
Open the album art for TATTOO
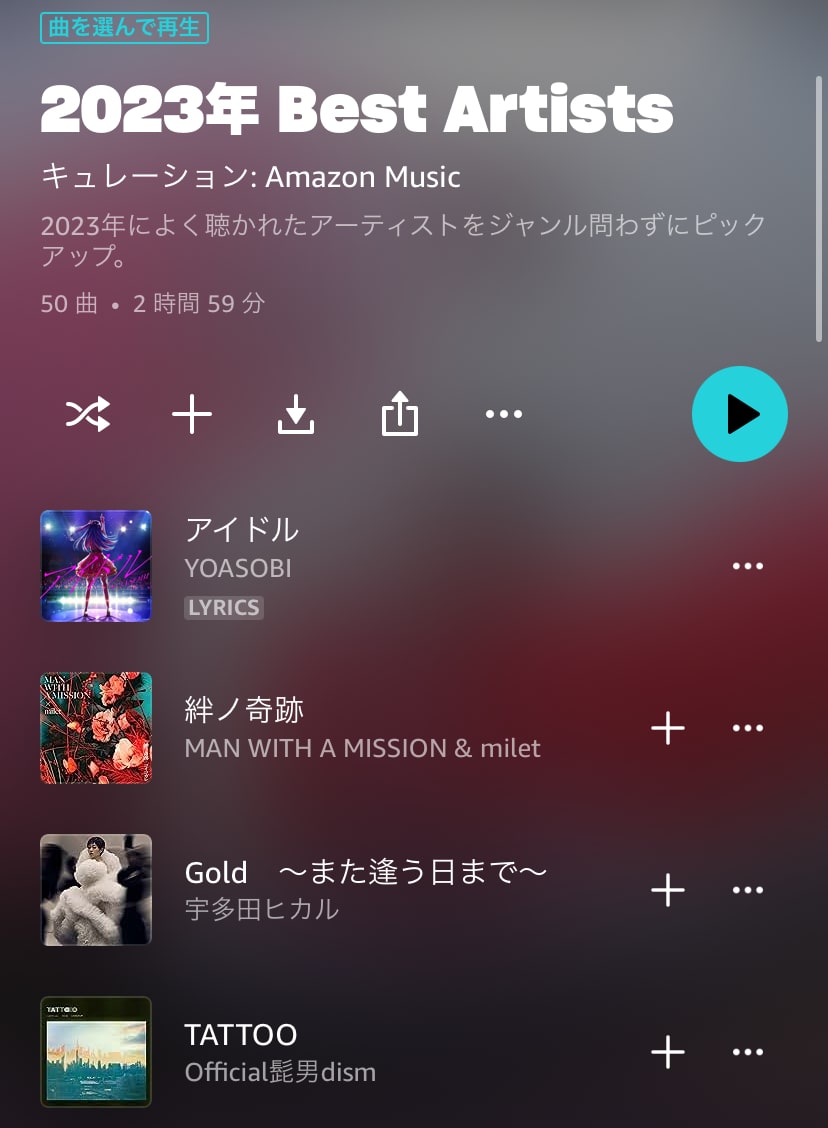click(x=96, y=1052)
